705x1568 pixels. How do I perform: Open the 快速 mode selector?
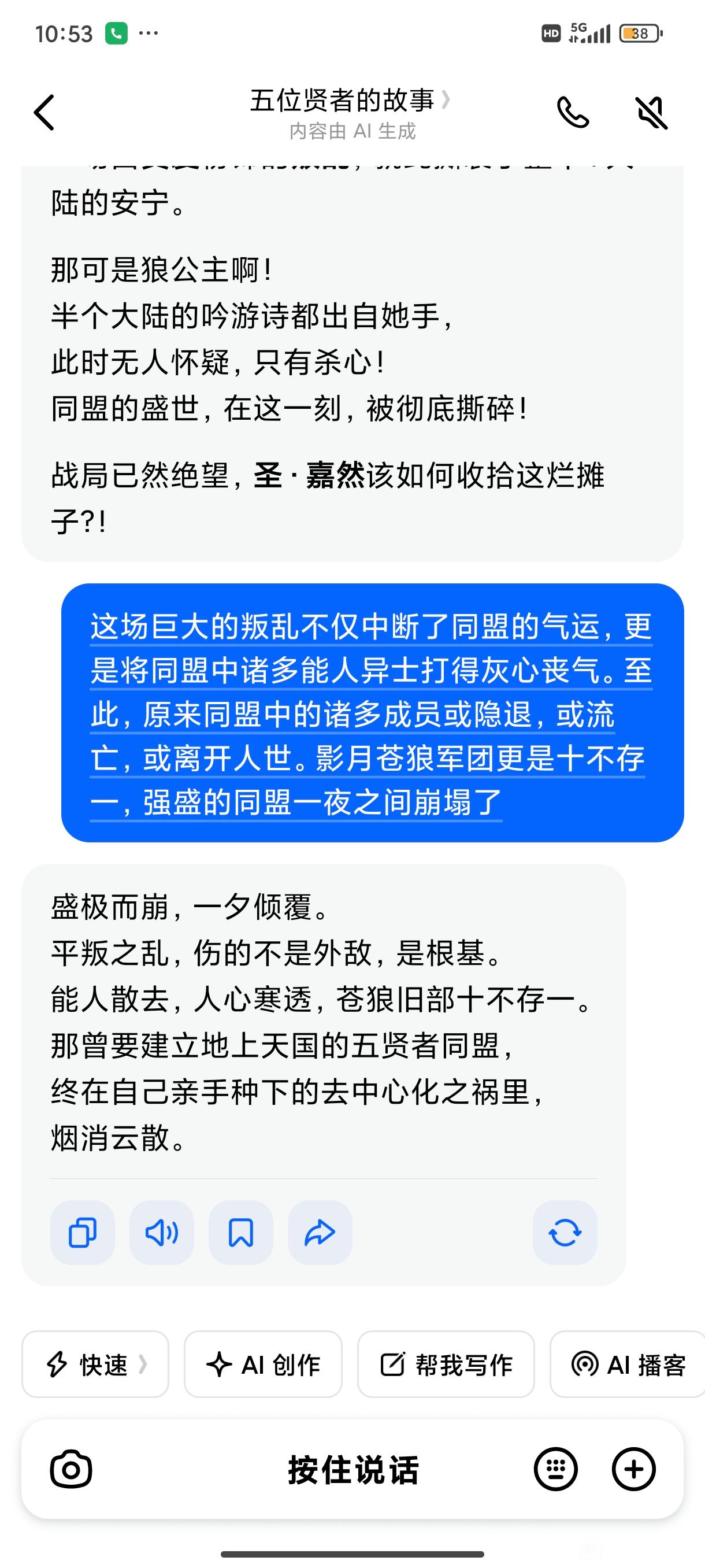pyautogui.click(x=95, y=1364)
